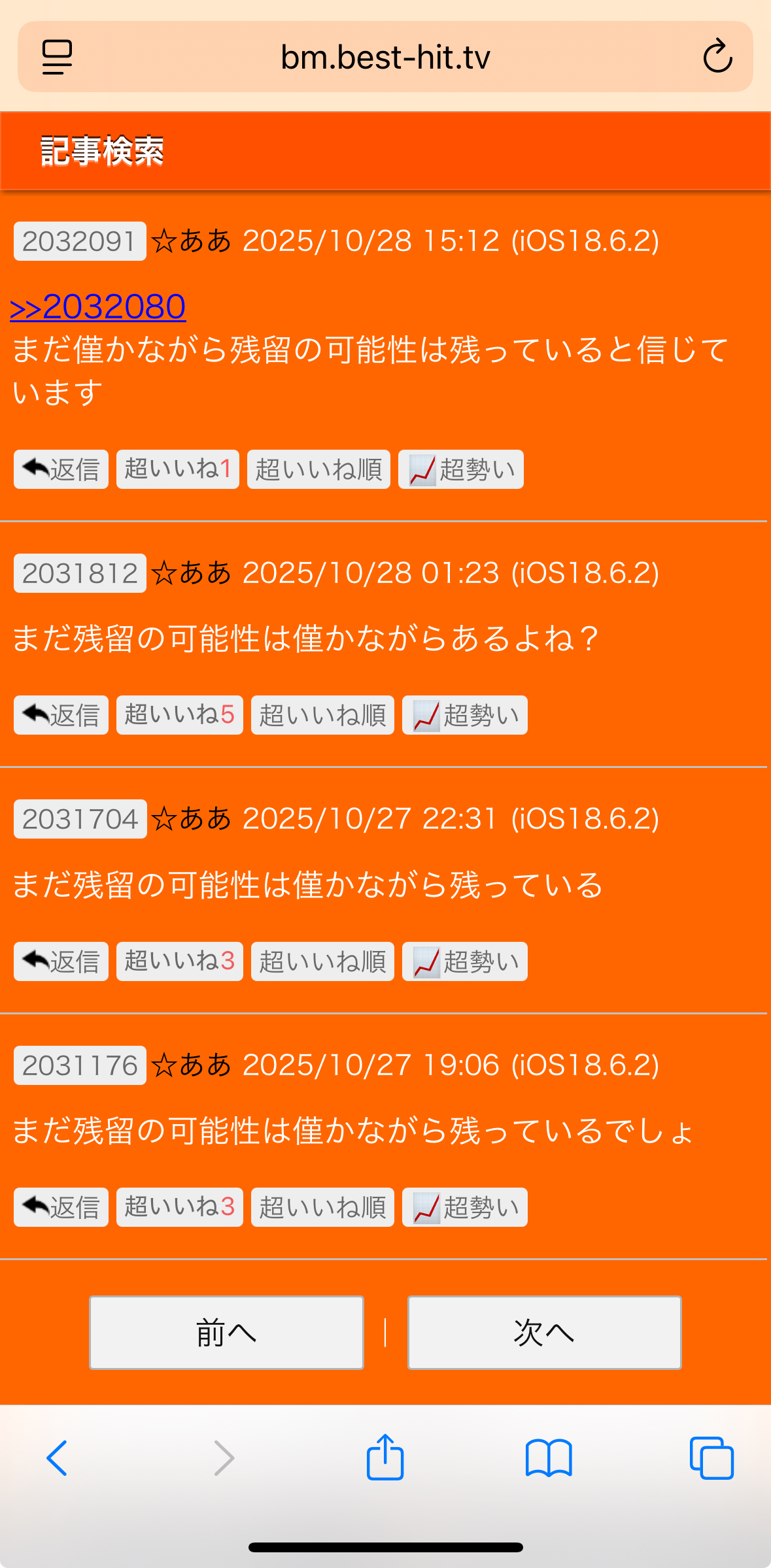Image resolution: width=771 pixels, height=1568 pixels.
Task: Open 超勢い under post 2032091
Action: pos(460,469)
